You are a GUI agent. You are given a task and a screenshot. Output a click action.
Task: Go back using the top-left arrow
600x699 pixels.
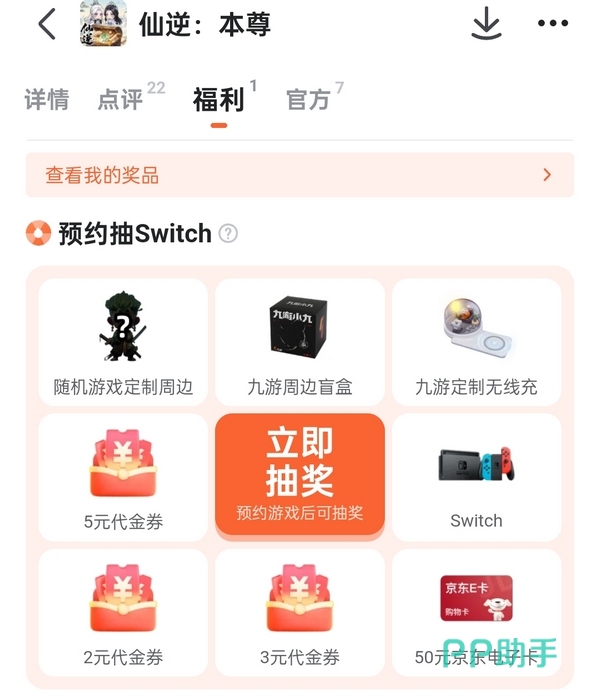(47, 24)
